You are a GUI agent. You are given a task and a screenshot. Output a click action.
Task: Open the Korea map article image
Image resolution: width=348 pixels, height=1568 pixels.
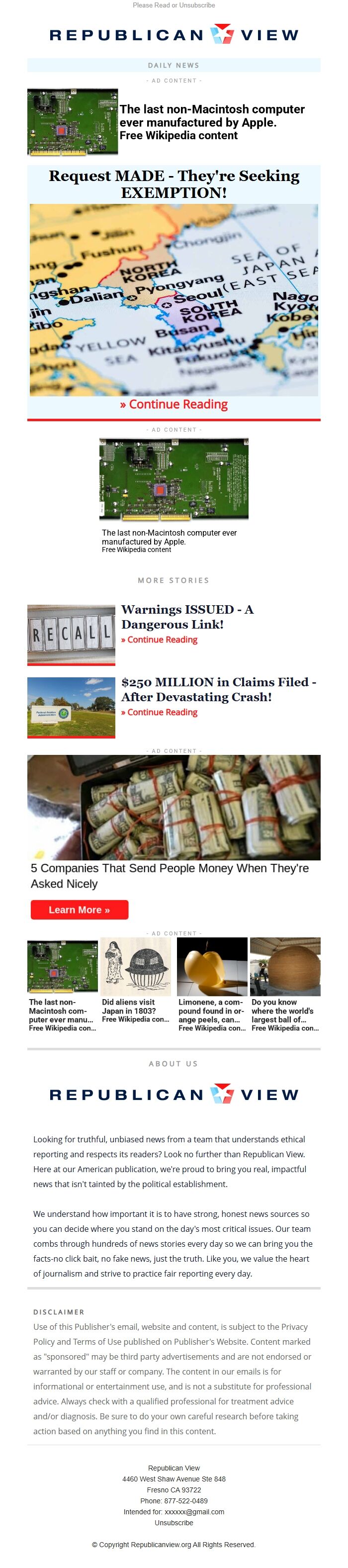[174, 299]
